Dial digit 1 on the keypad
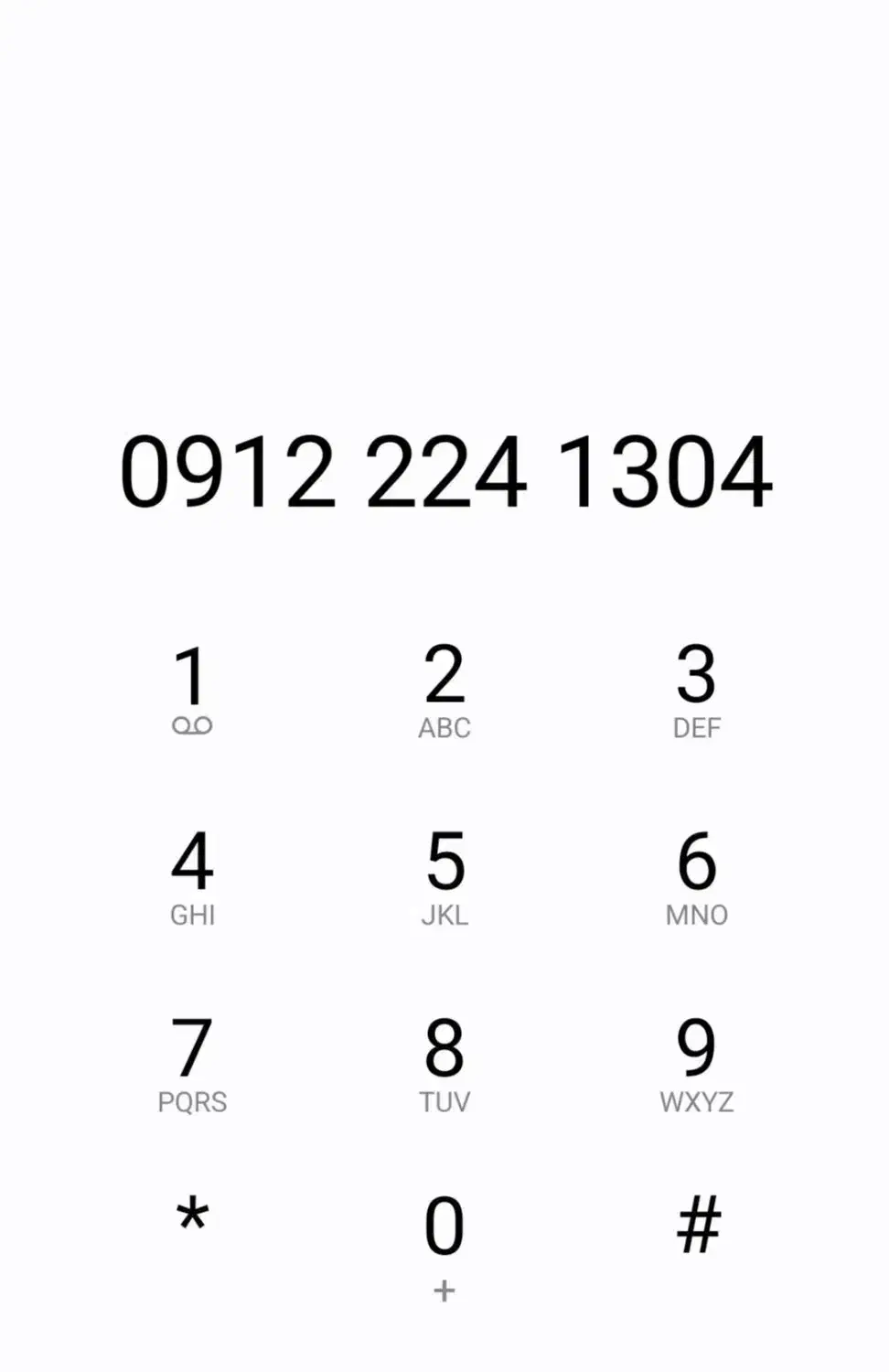 192,688
